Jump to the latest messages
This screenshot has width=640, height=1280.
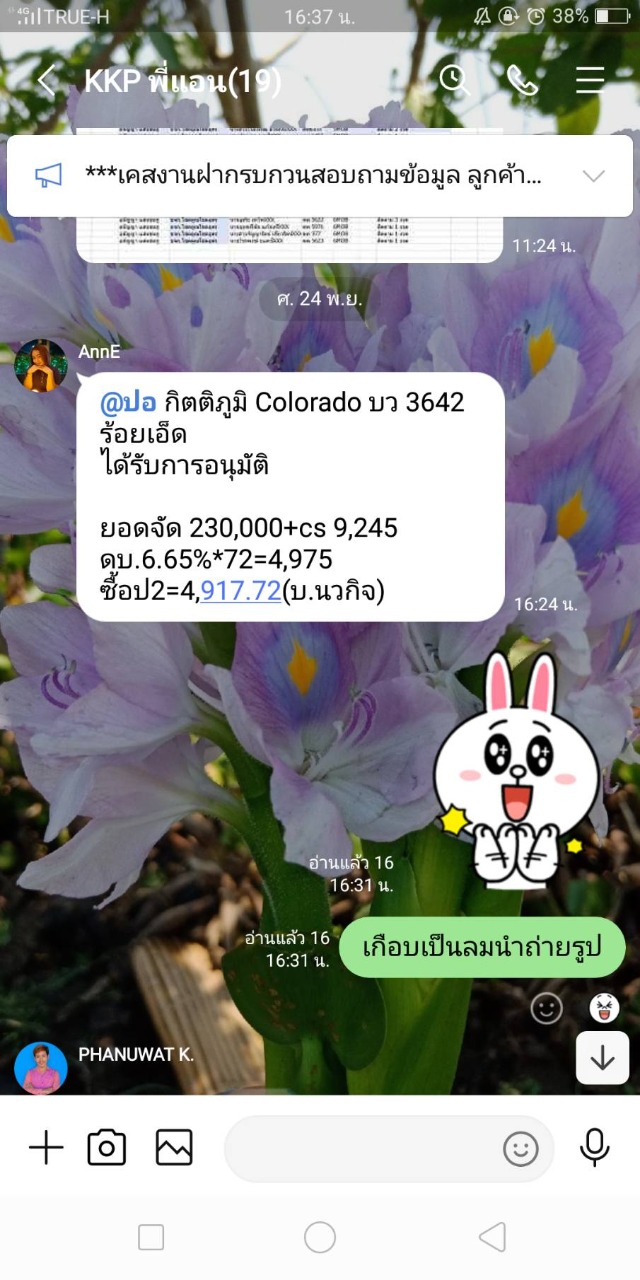(602, 1058)
